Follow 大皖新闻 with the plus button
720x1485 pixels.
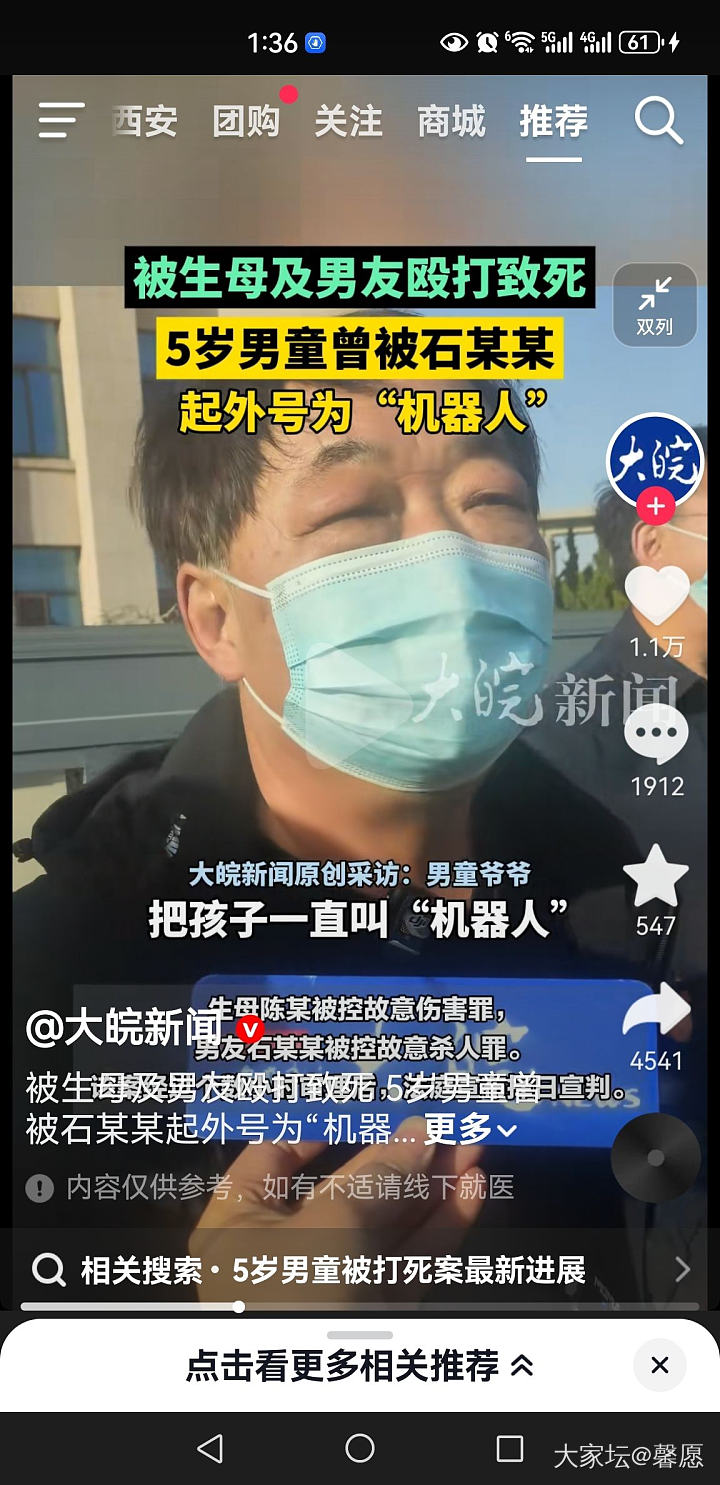coord(655,506)
